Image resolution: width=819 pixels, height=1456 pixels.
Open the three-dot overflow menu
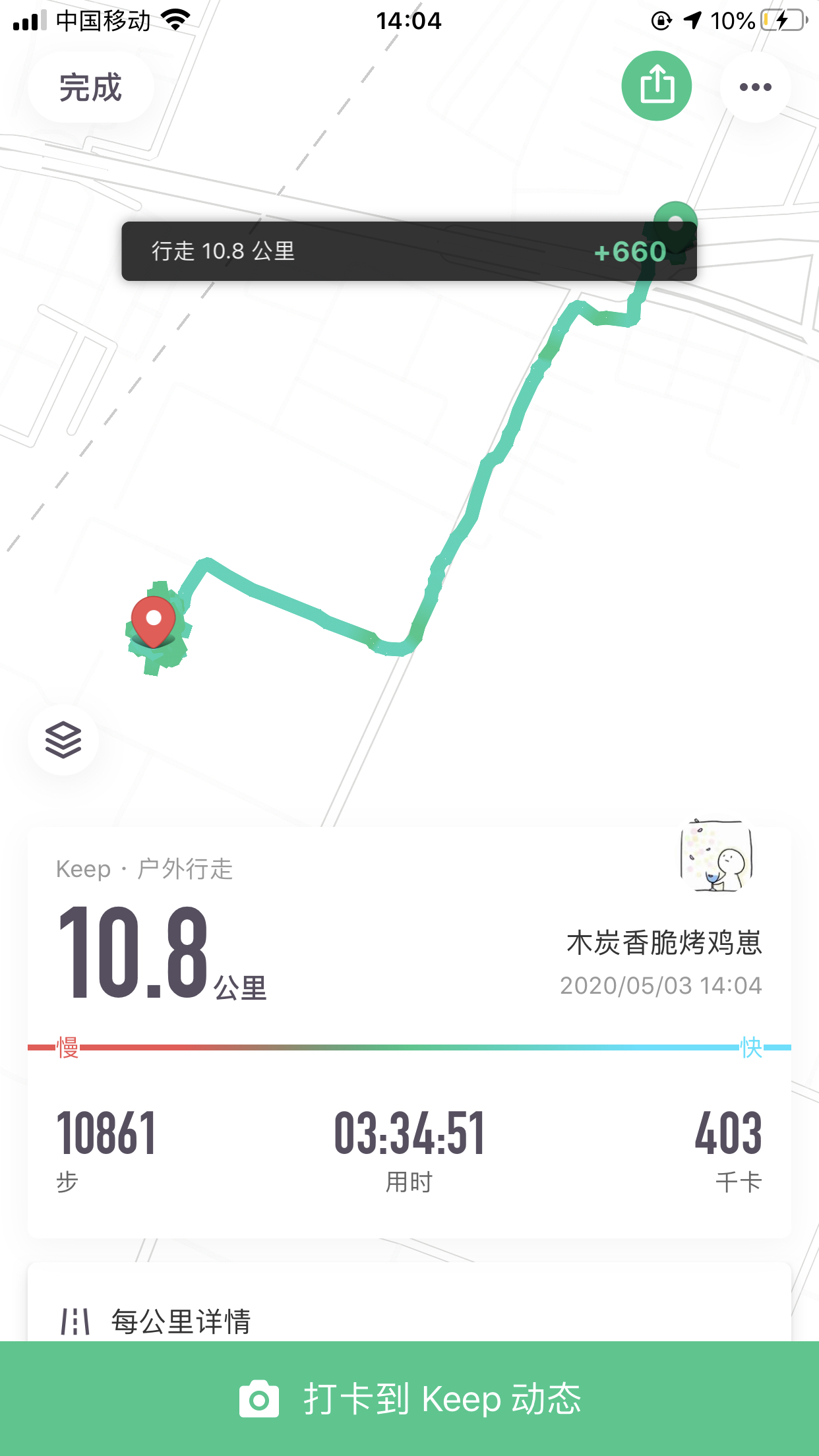coord(755,87)
